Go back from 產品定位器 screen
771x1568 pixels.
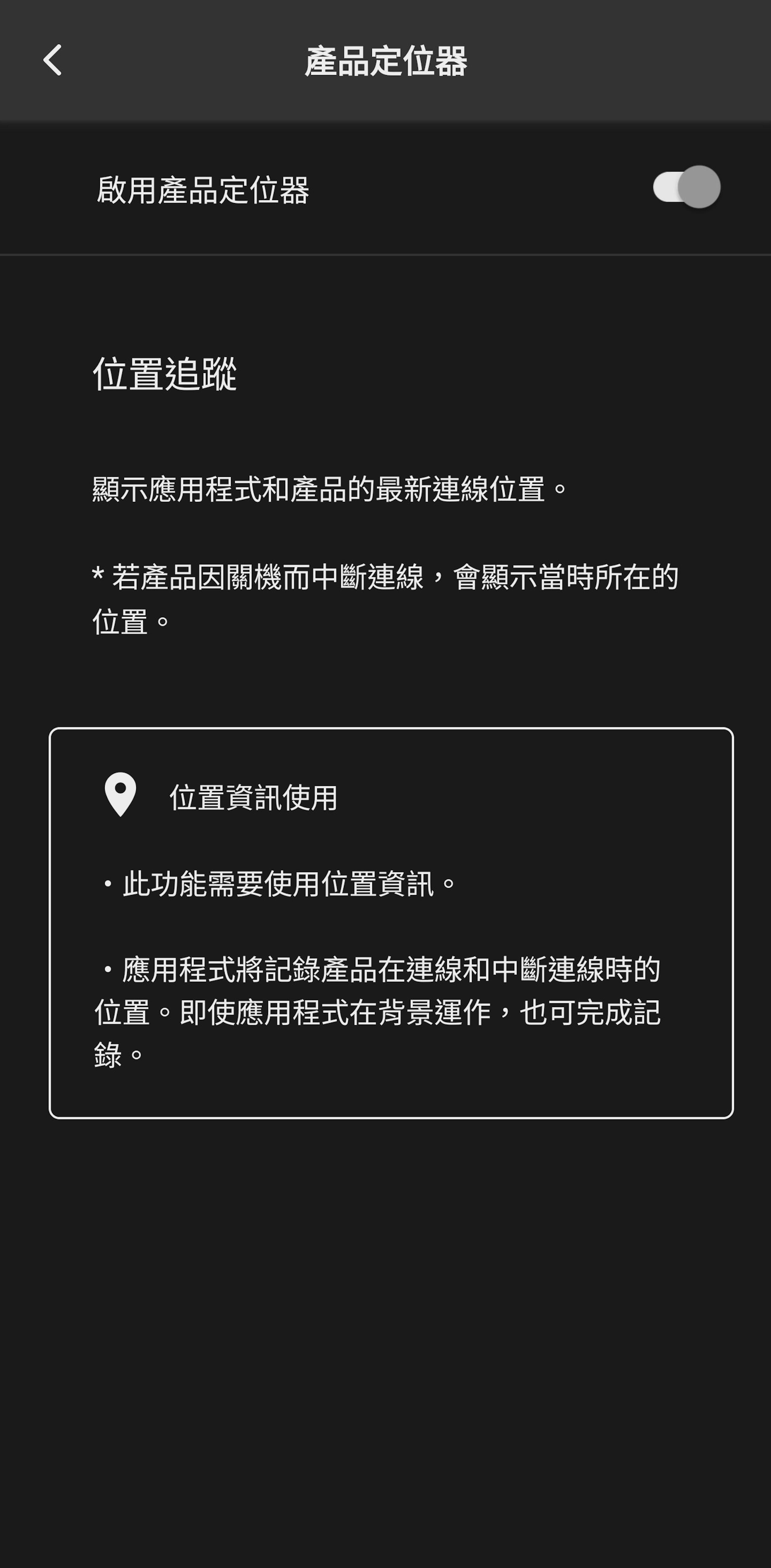(x=53, y=60)
